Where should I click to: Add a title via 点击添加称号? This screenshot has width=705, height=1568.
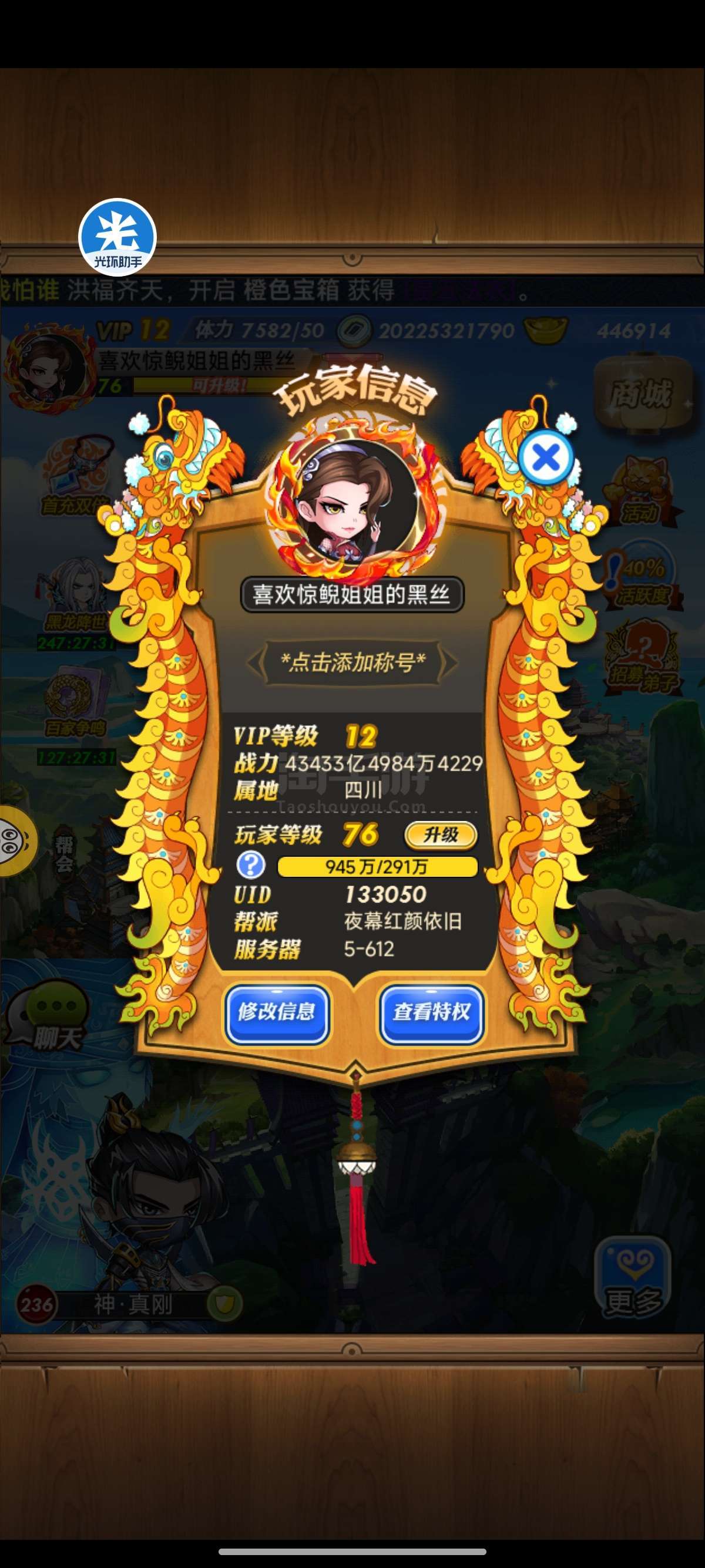click(352, 662)
